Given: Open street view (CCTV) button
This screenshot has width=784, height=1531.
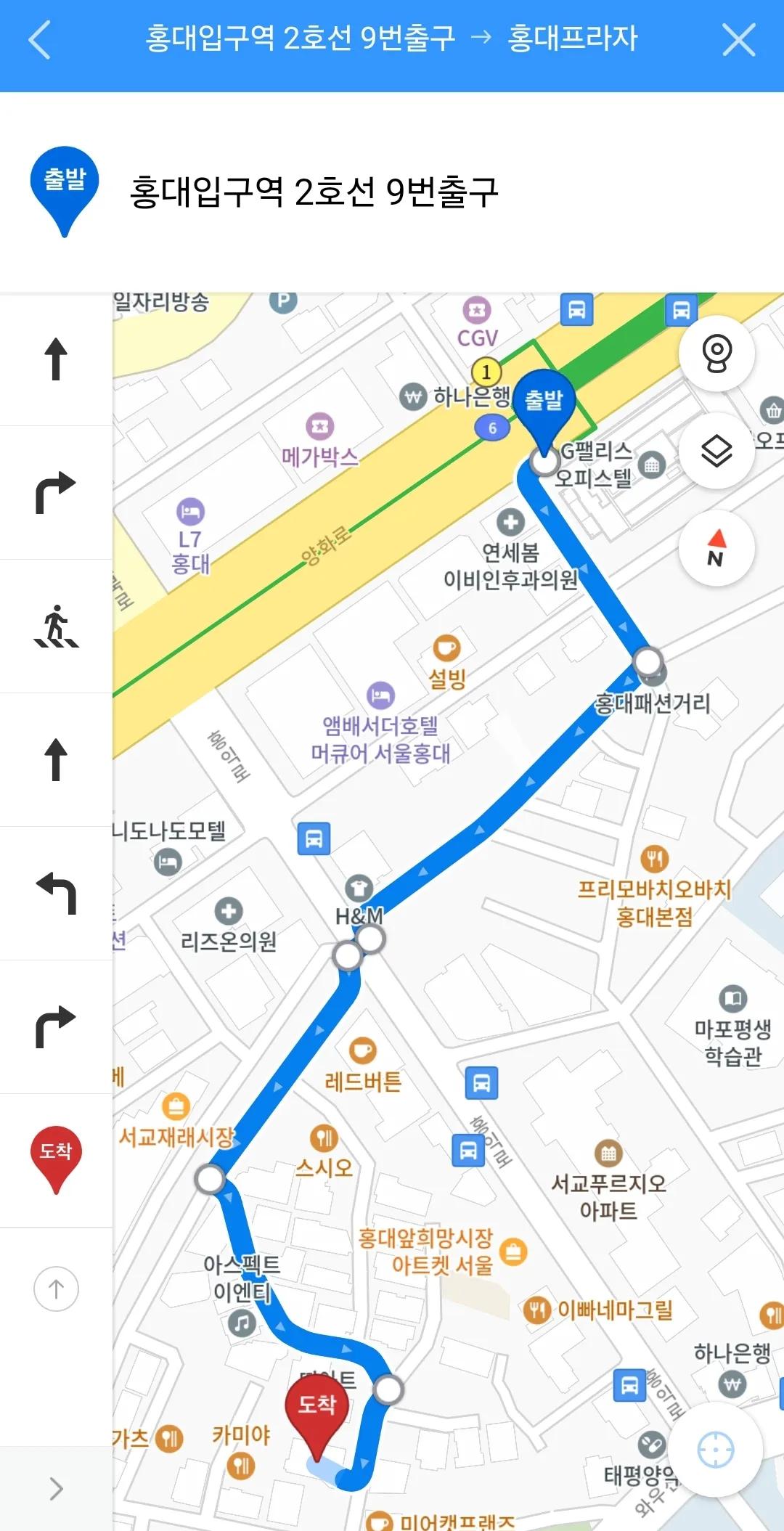Looking at the screenshot, I should 716,354.
